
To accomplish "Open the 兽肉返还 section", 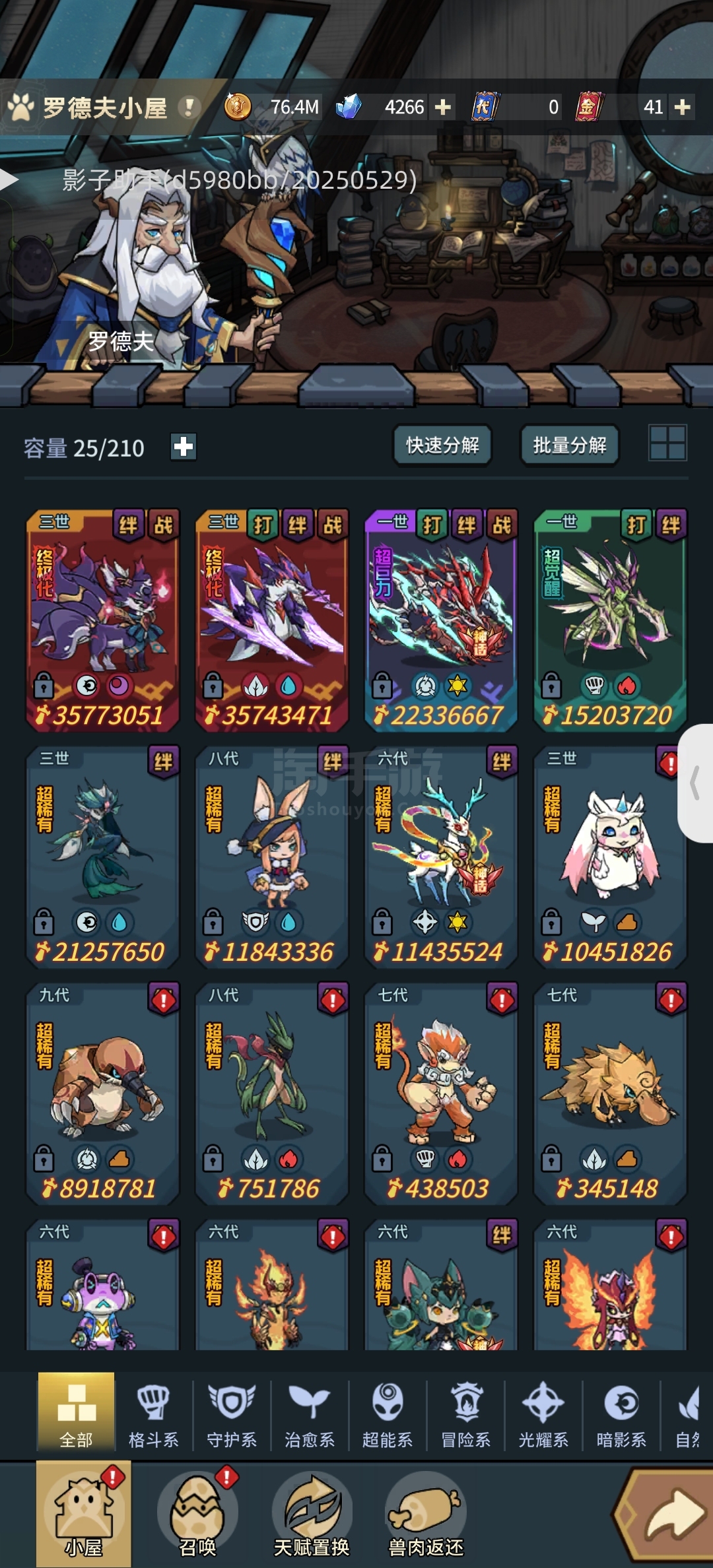I will 426,1514.
